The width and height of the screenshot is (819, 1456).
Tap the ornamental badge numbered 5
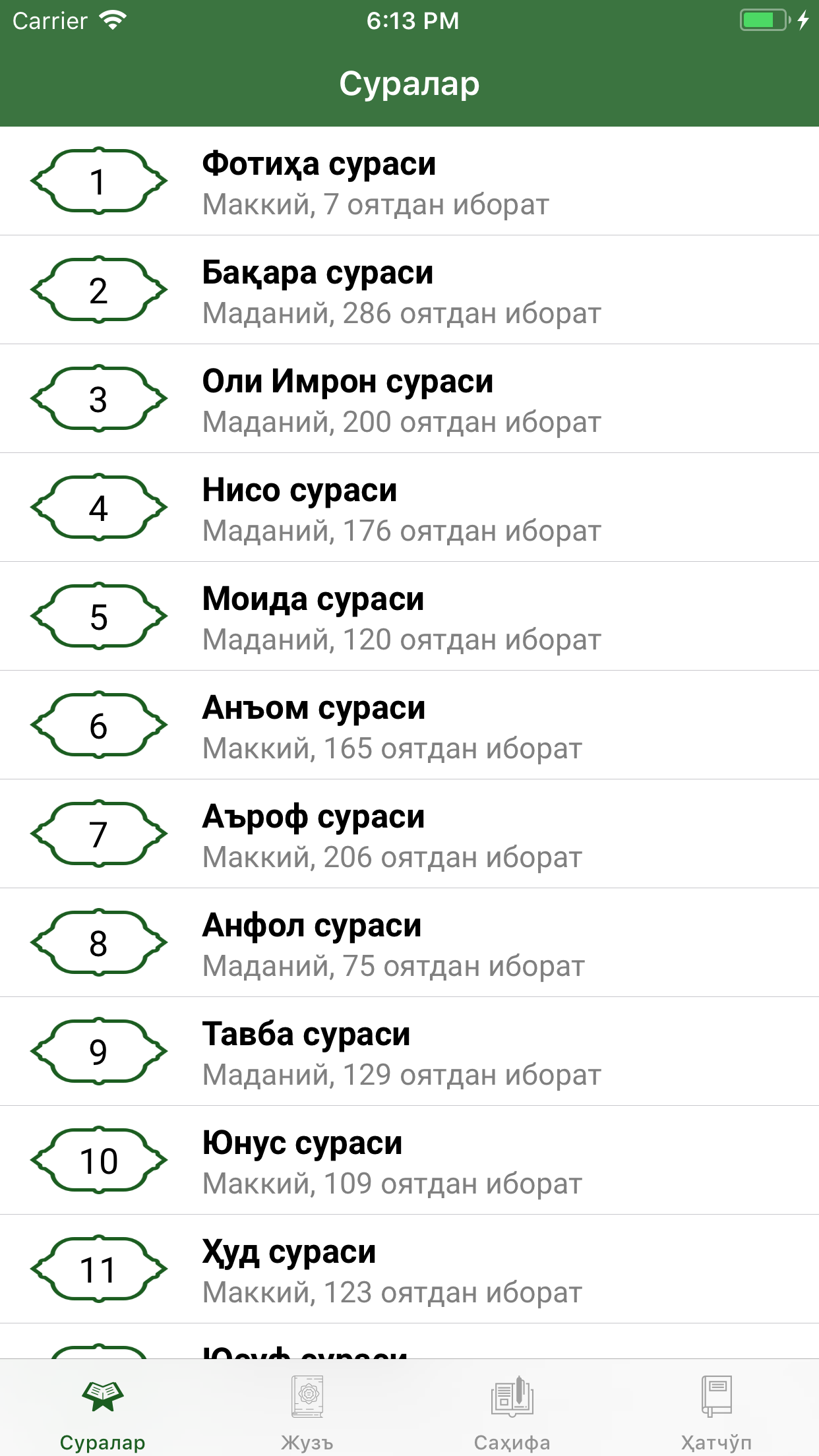point(98,617)
